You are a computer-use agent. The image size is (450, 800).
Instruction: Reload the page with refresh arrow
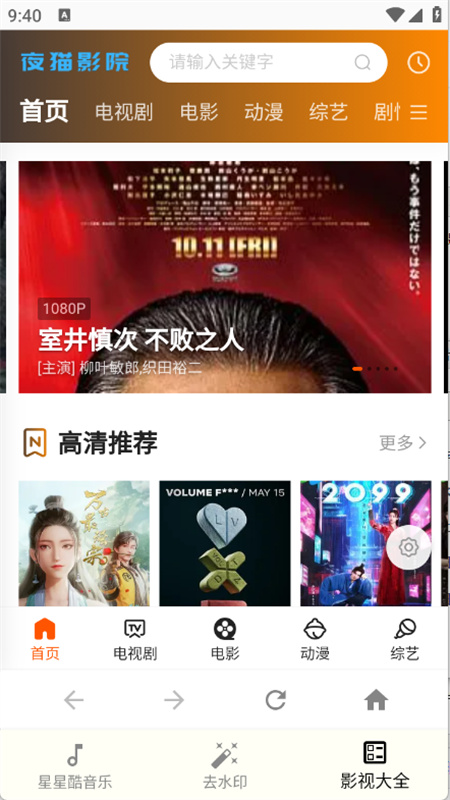click(276, 700)
